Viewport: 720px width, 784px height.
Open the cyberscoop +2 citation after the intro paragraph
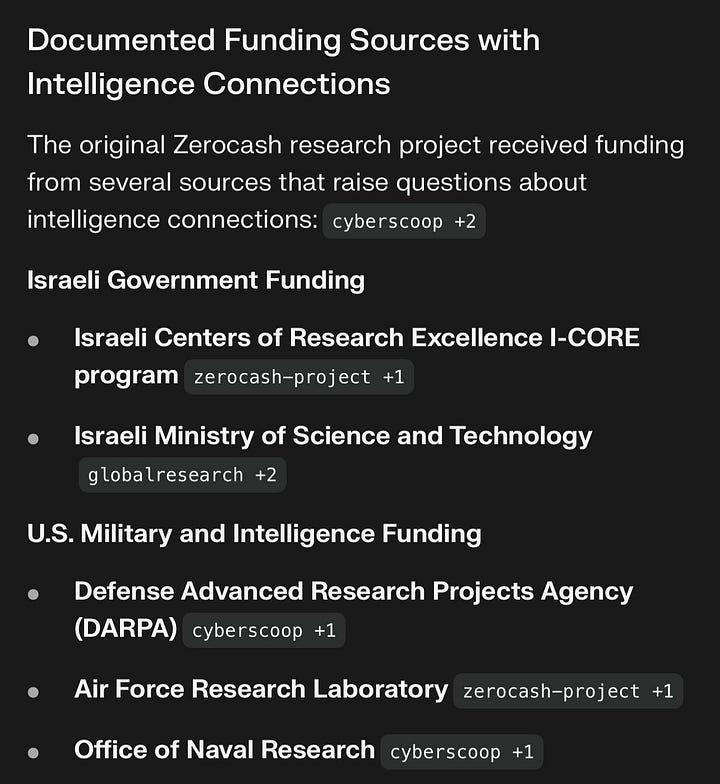pyautogui.click(x=403, y=222)
